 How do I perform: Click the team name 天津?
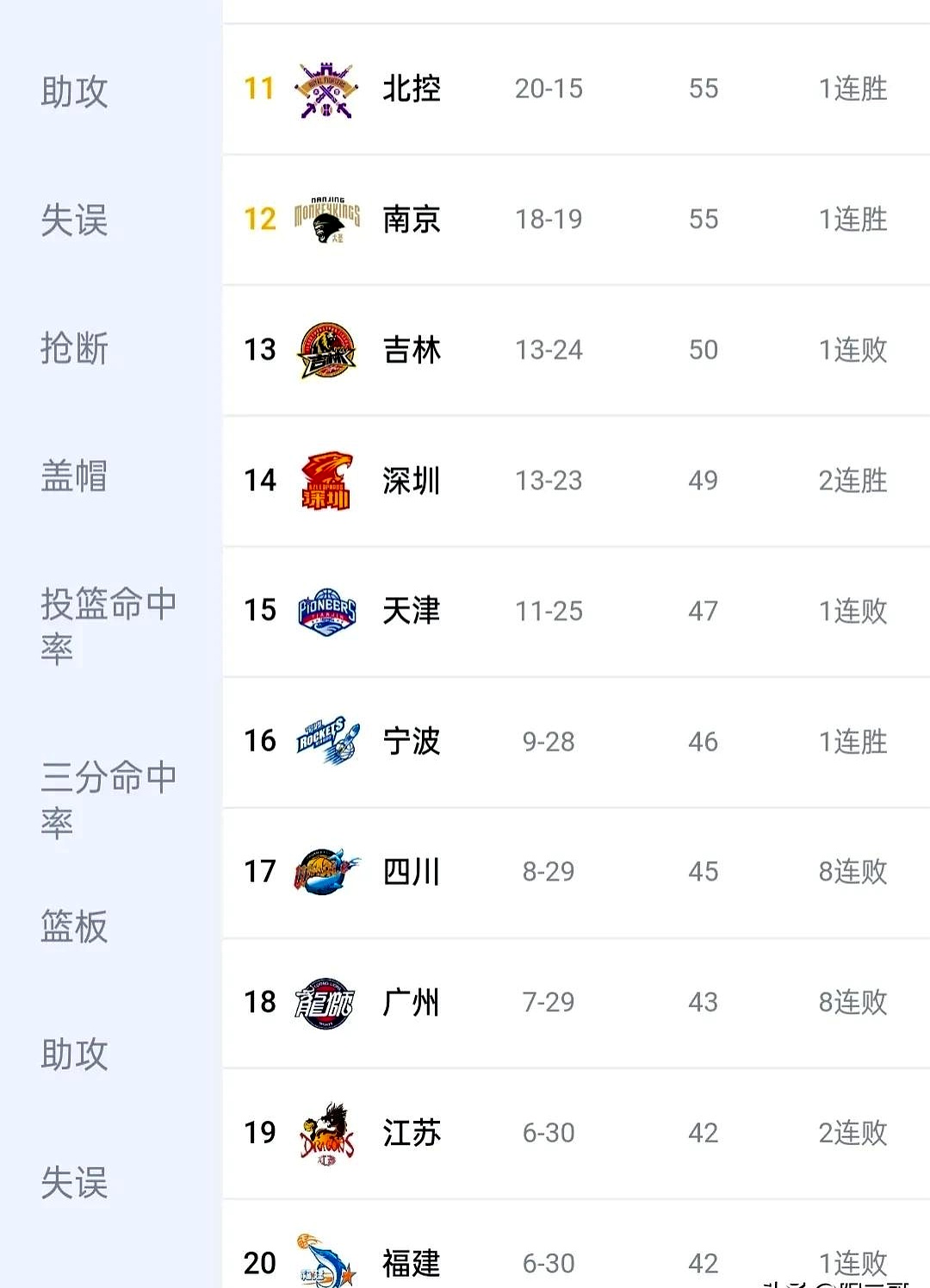click(x=411, y=612)
